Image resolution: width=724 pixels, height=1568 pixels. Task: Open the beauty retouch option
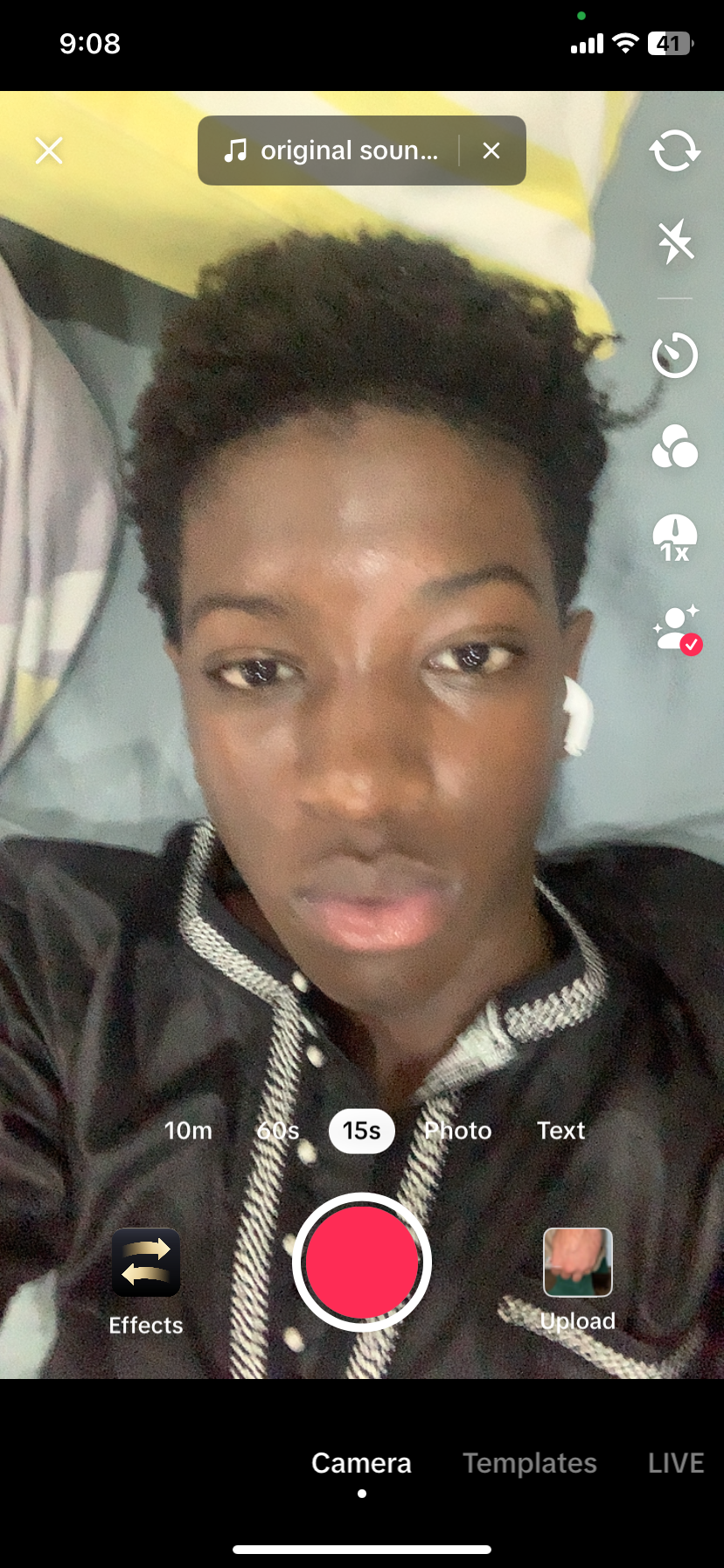click(676, 628)
